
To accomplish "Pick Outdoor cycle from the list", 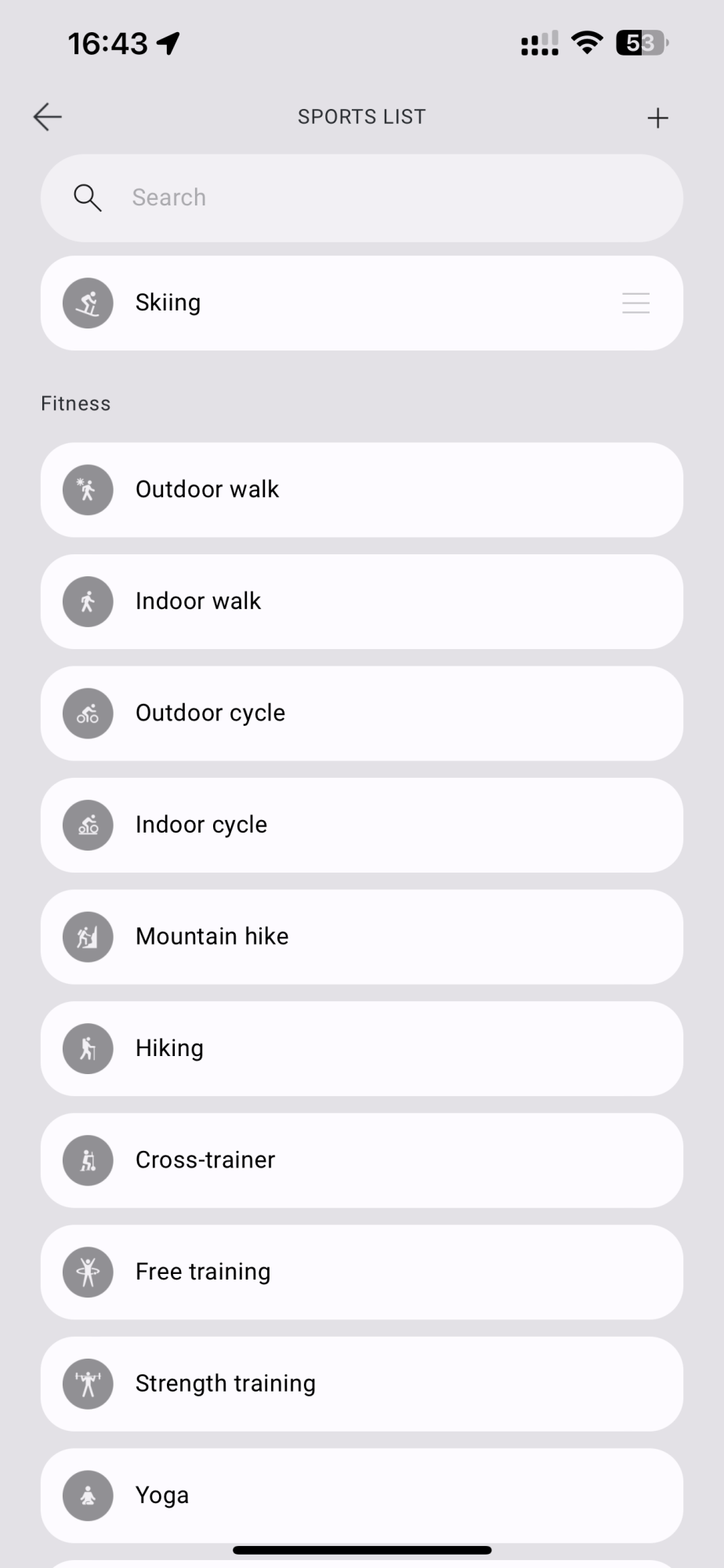I will [x=361, y=713].
